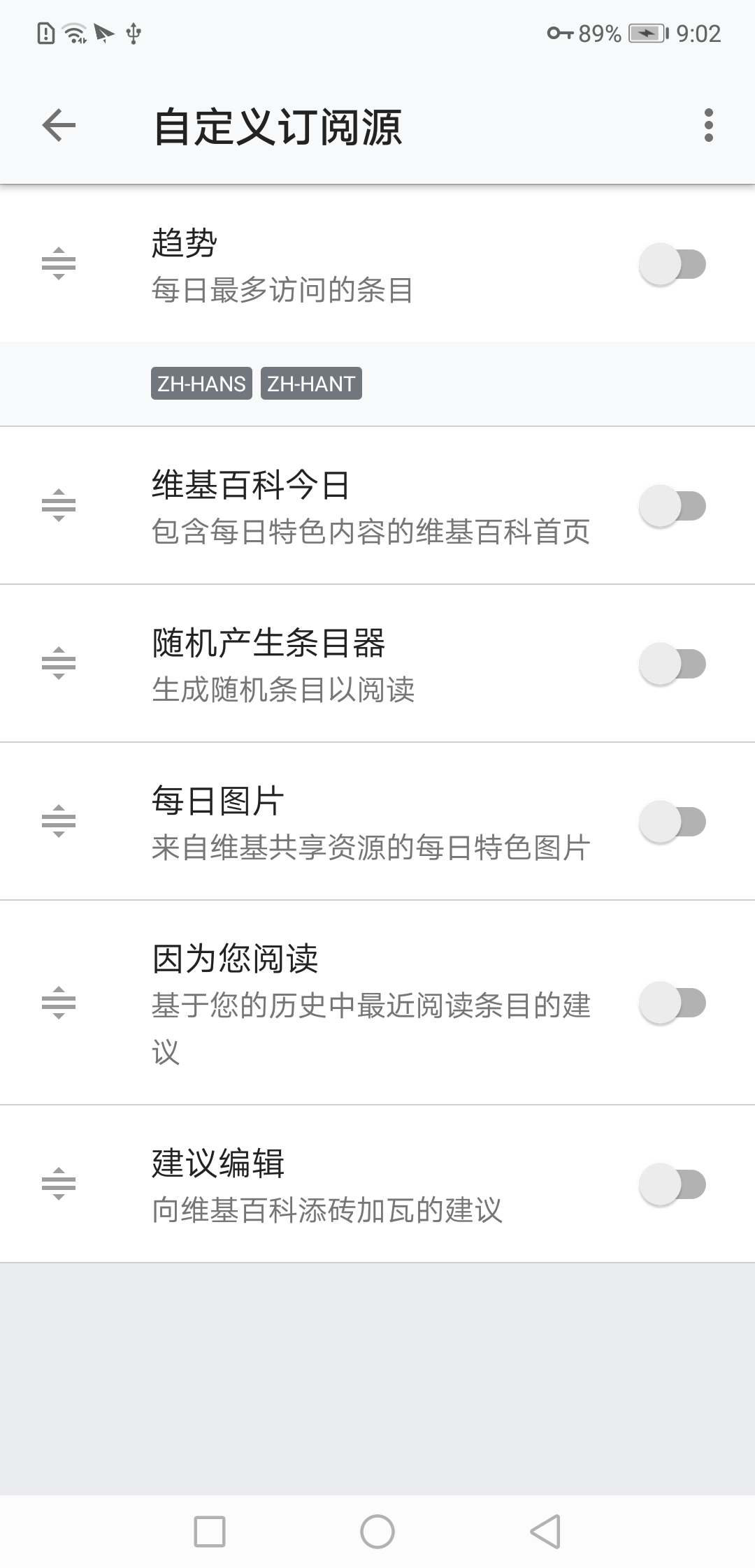Image resolution: width=755 pixels, height=1568 pixels.
Task: Open the three-dot overflow menu
Action: click(708, 126)
